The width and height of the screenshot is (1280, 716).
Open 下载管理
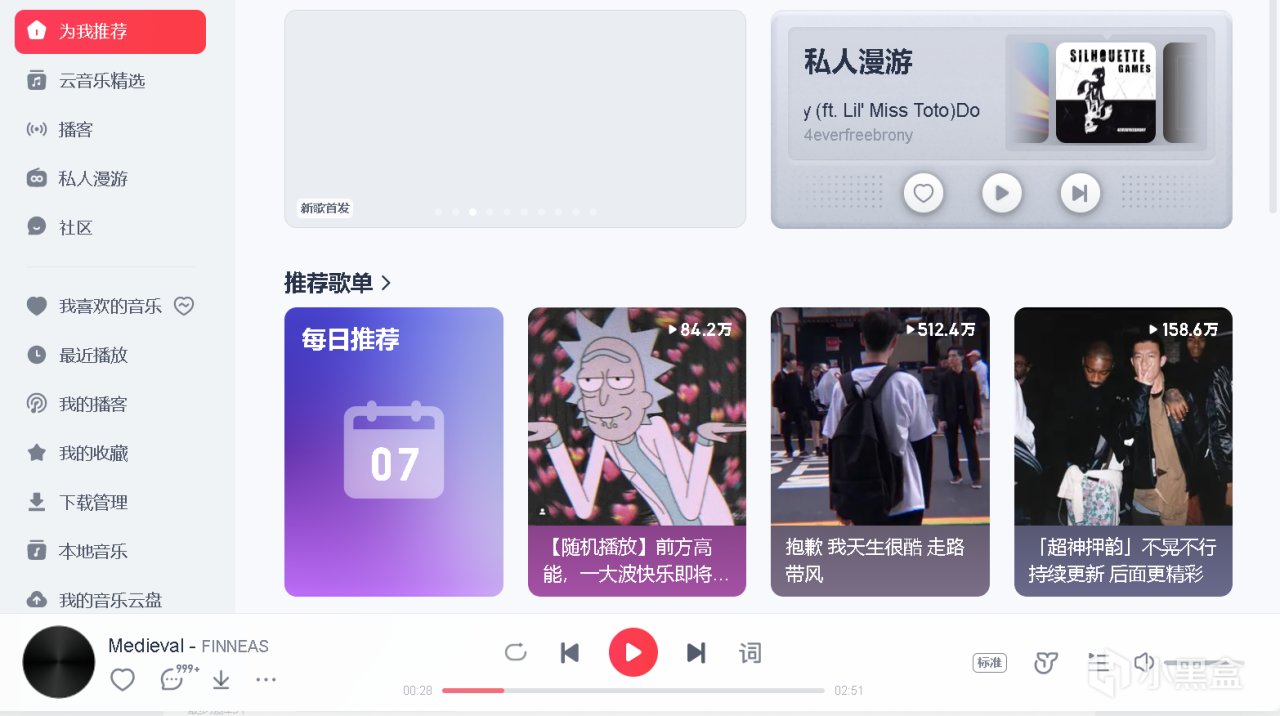93,502
